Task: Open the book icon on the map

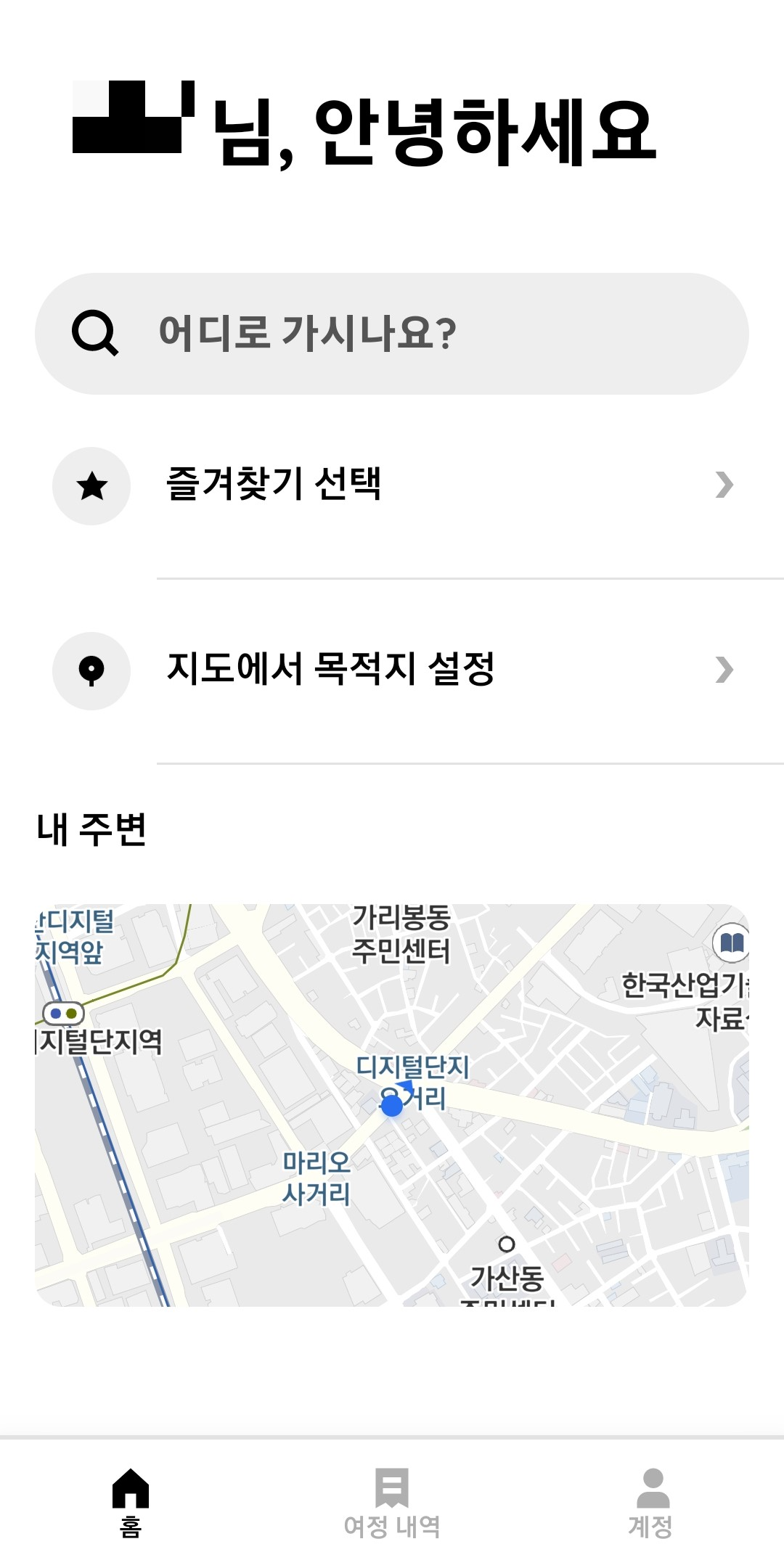Action: tap(733, 941)
